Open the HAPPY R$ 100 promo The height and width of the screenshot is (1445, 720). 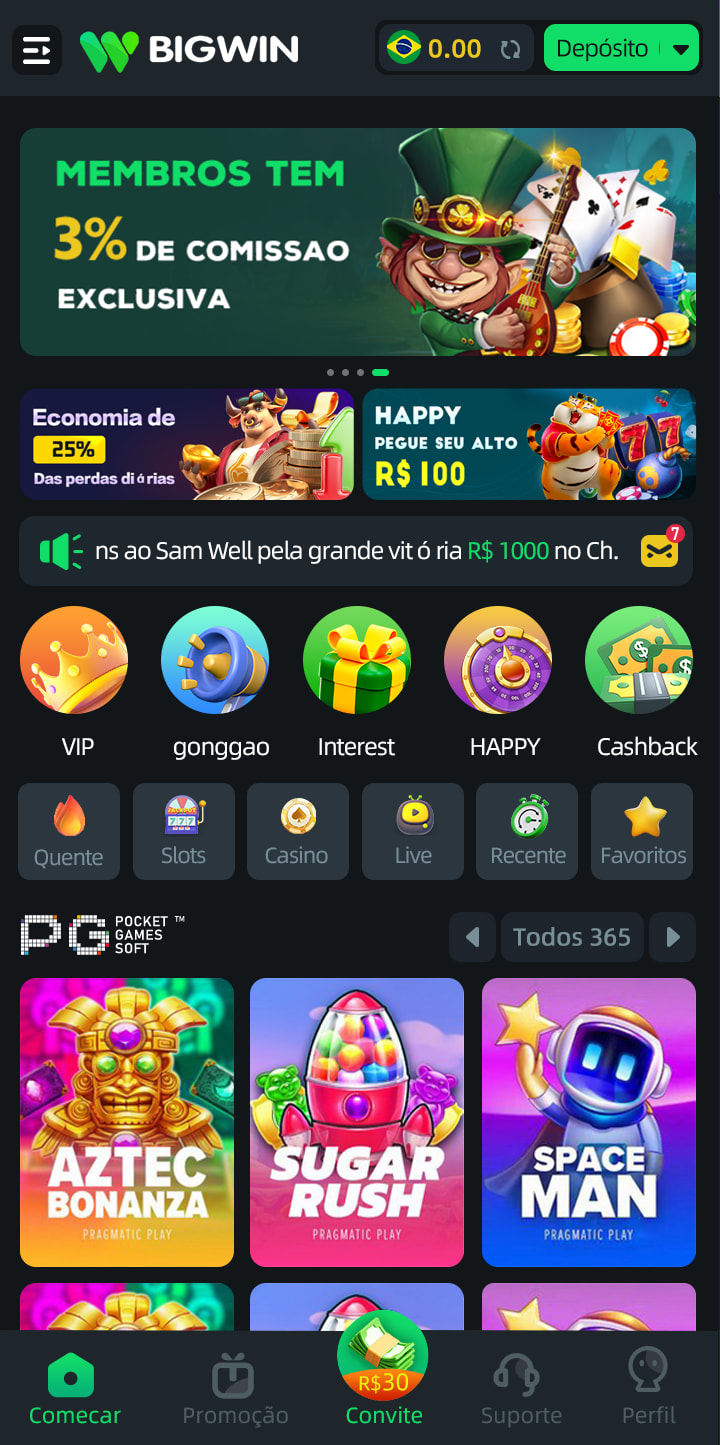click(529, 444)
